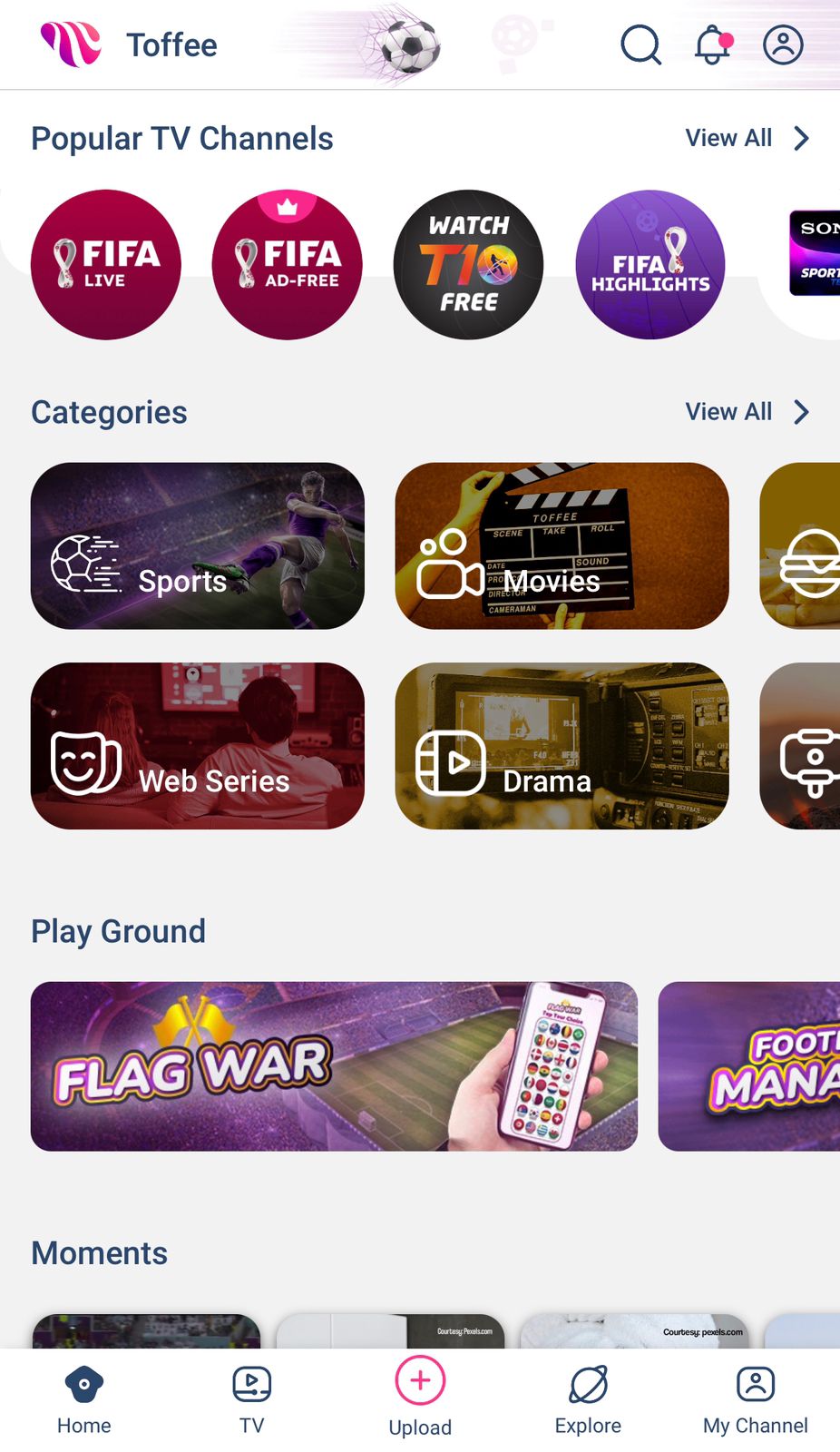Open the search icon in the header
Viewport: 840px width, 1452px height.
pyautogui.click(x=640, y=44)
